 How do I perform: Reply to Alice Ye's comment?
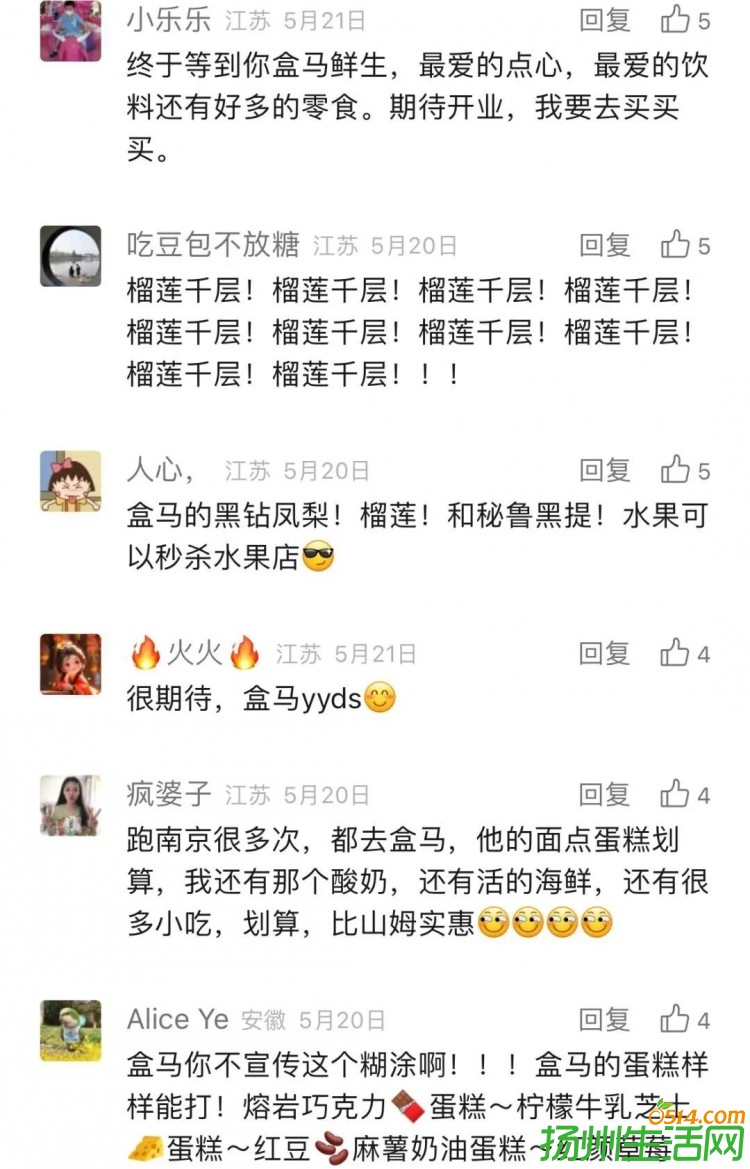[605, 1020]
